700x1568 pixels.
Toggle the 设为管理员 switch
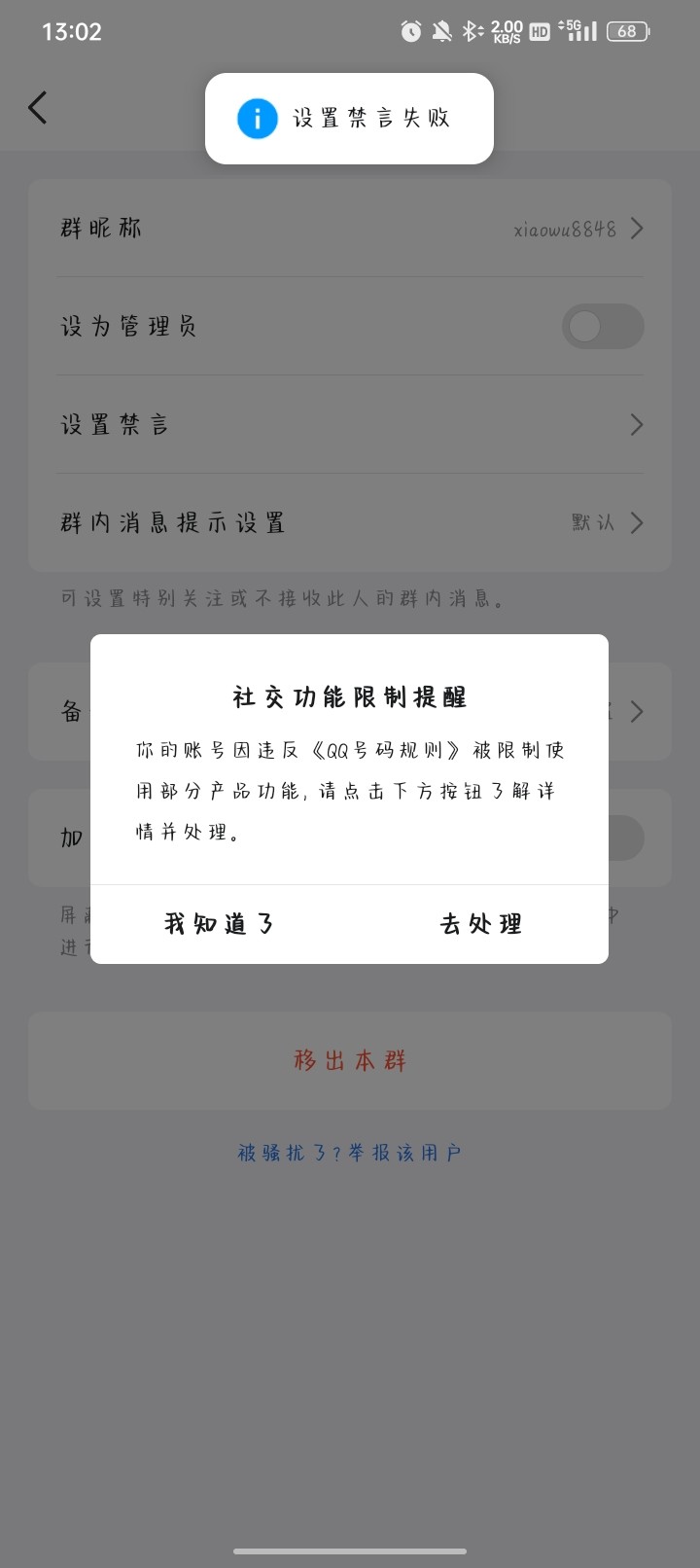click(603, 327)
